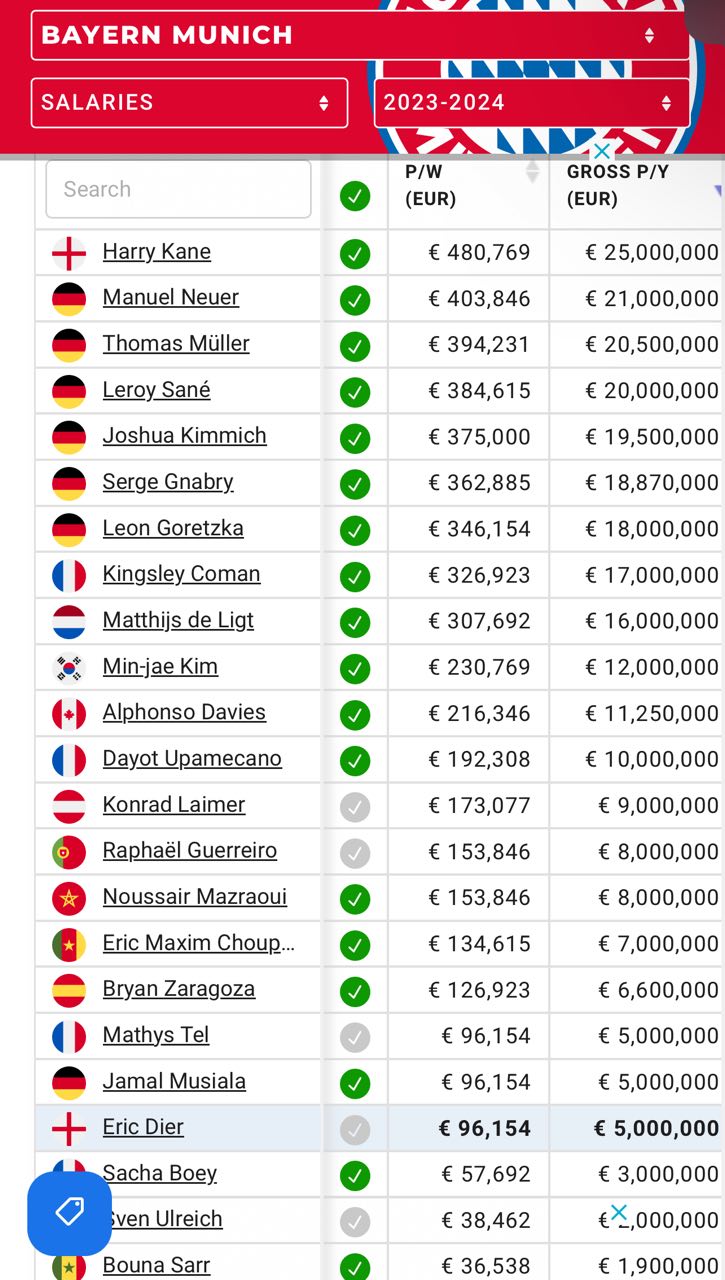Open the Bayern Munich team dropdown

[360, 35]
